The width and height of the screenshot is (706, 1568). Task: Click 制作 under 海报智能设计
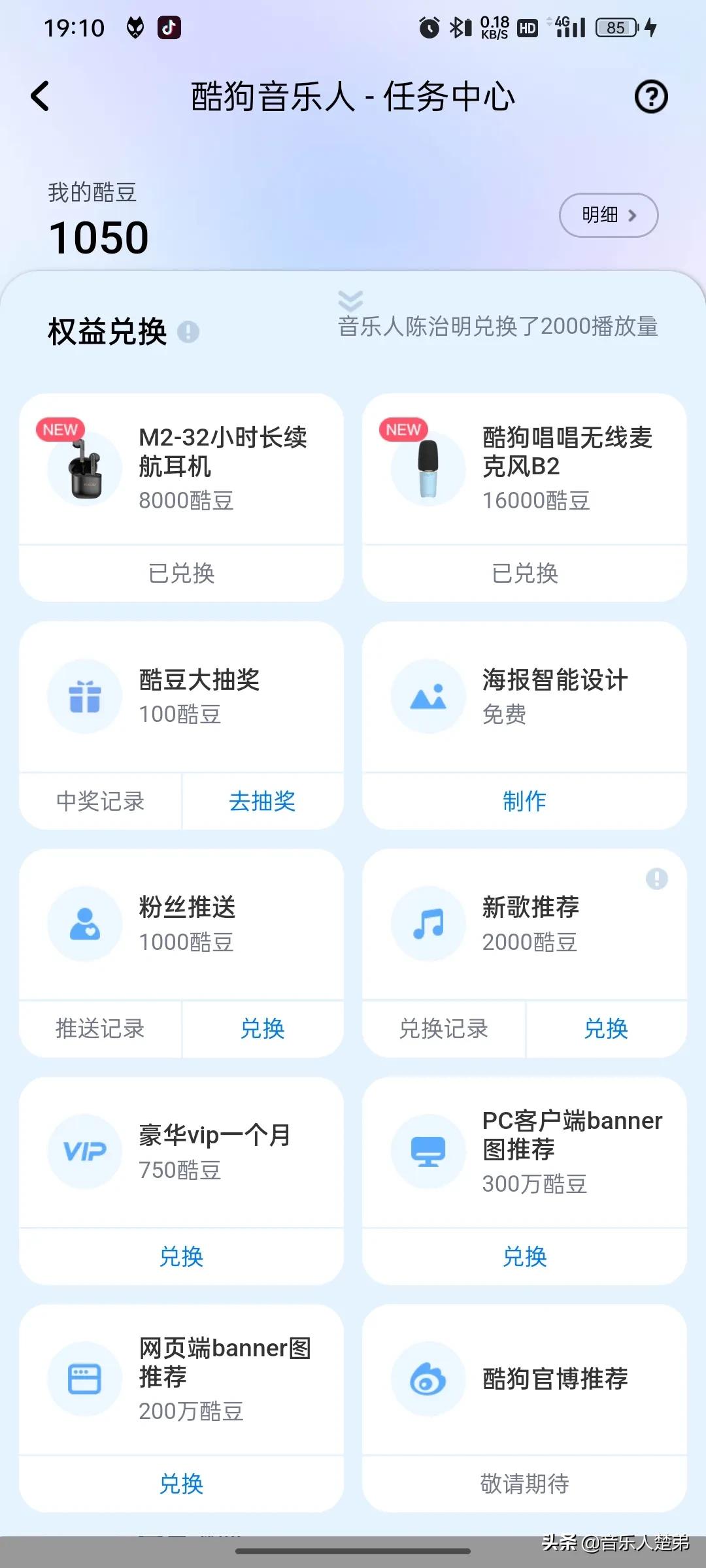(x=525, y=802)
